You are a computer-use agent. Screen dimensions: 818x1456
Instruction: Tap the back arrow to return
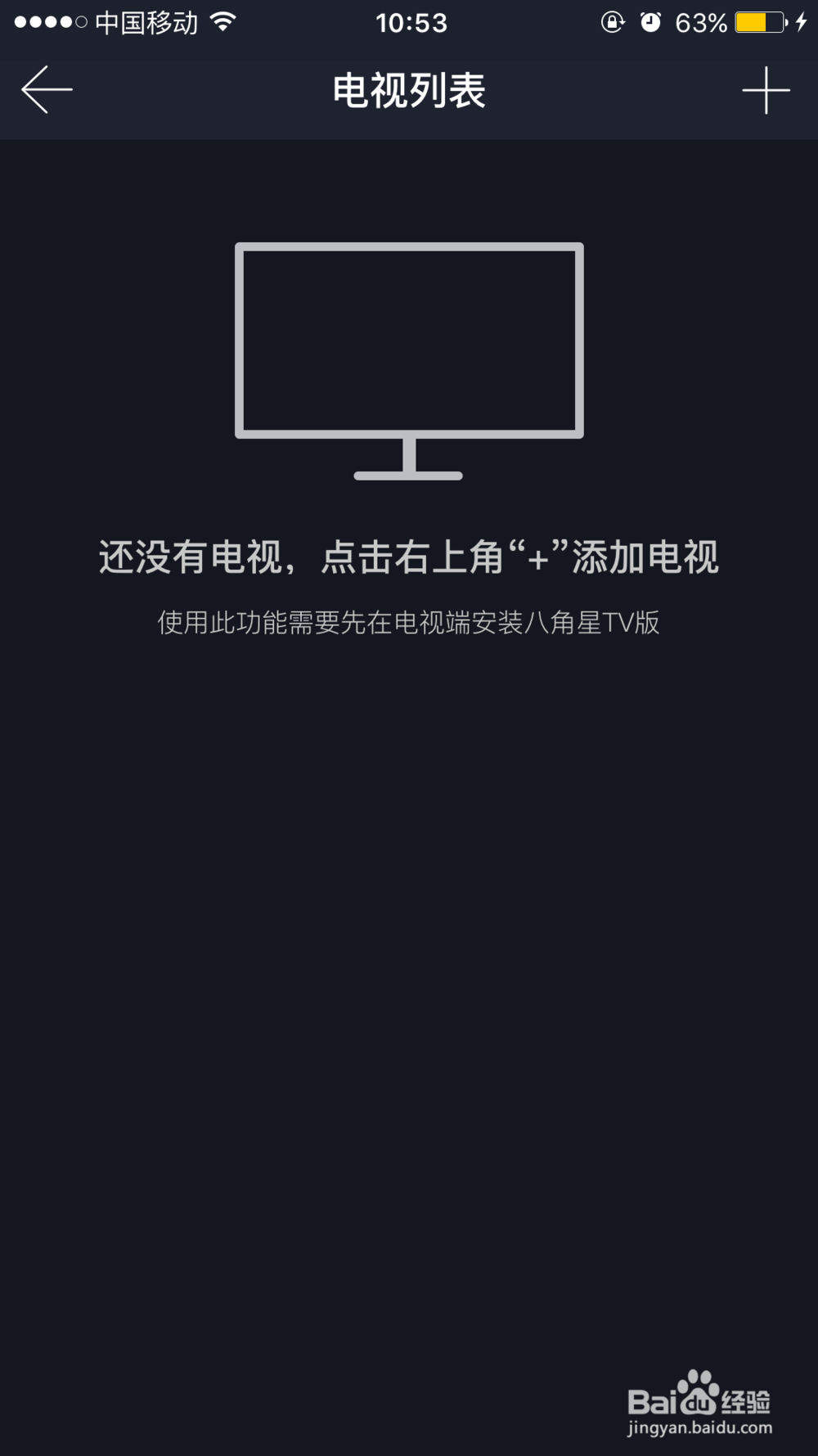(45, 91)
